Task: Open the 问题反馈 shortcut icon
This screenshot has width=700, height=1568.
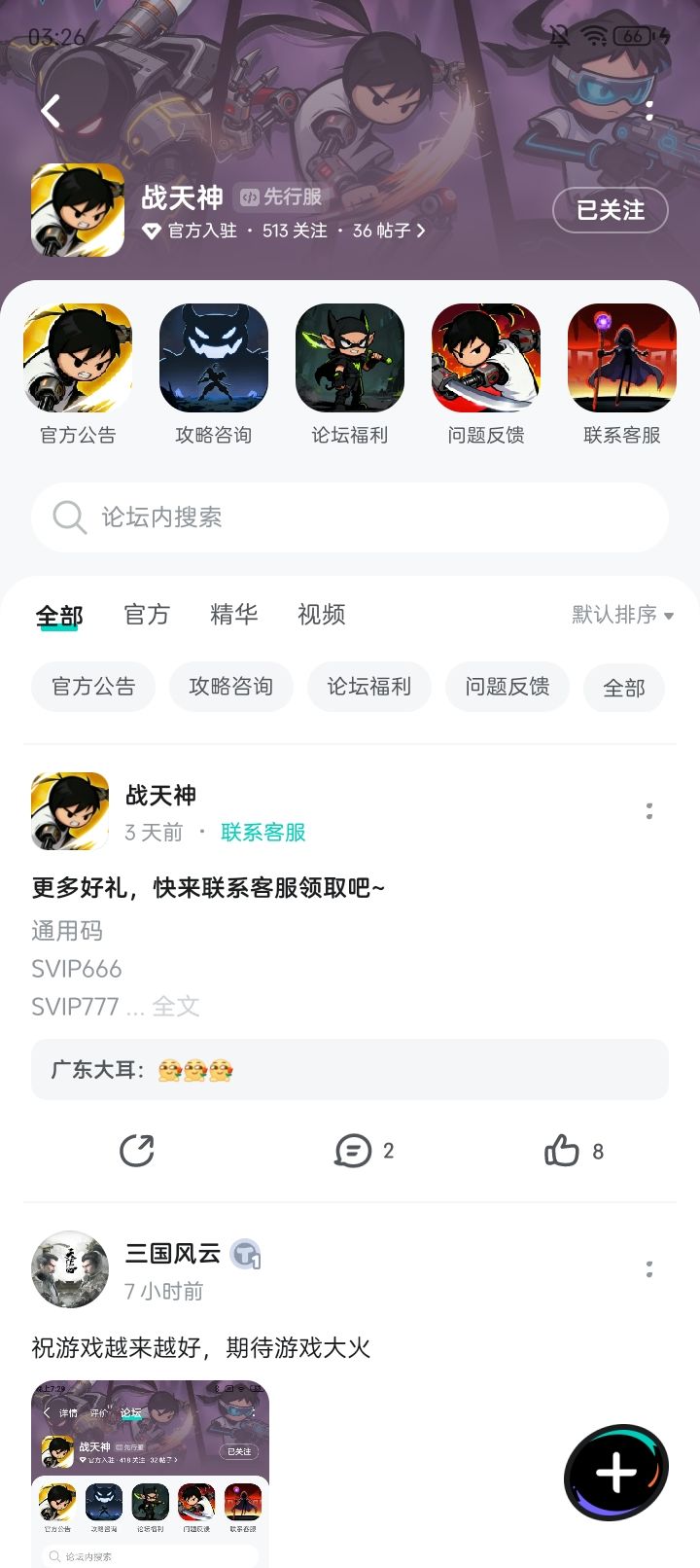Action: (x=486, y=358)
